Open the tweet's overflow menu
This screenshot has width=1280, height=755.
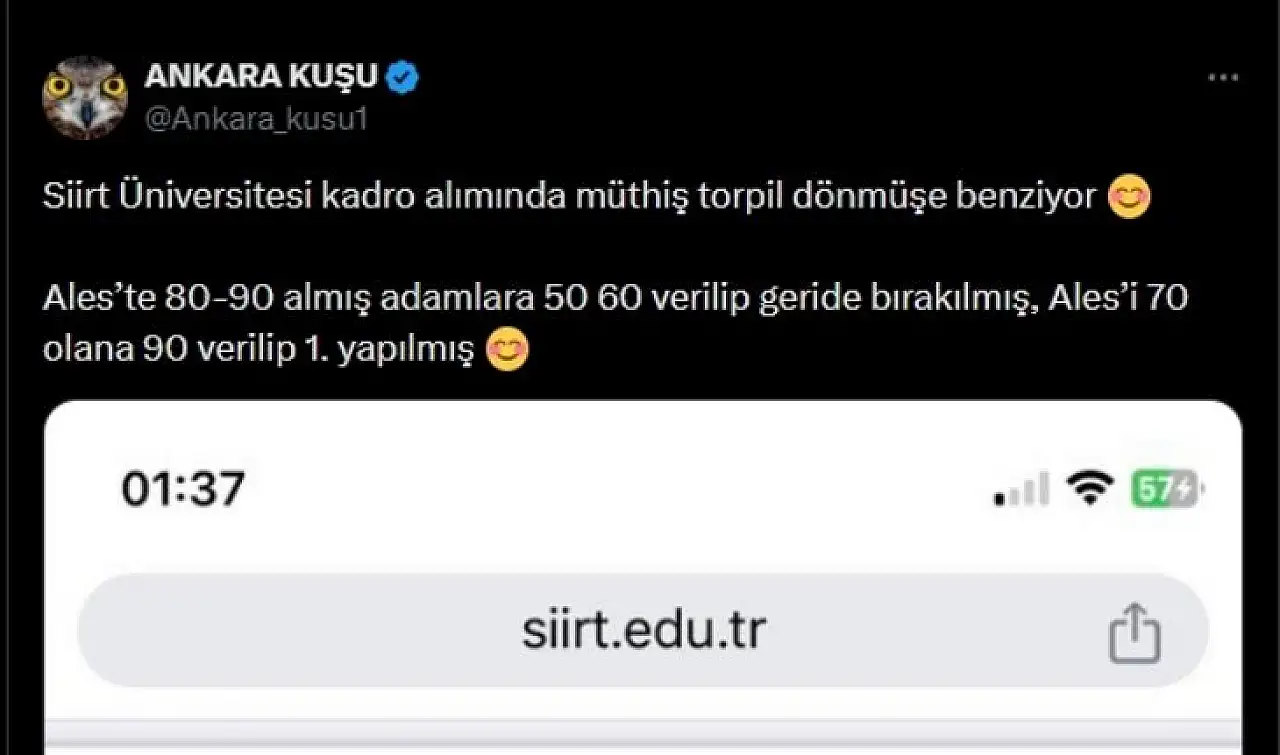1222,78
